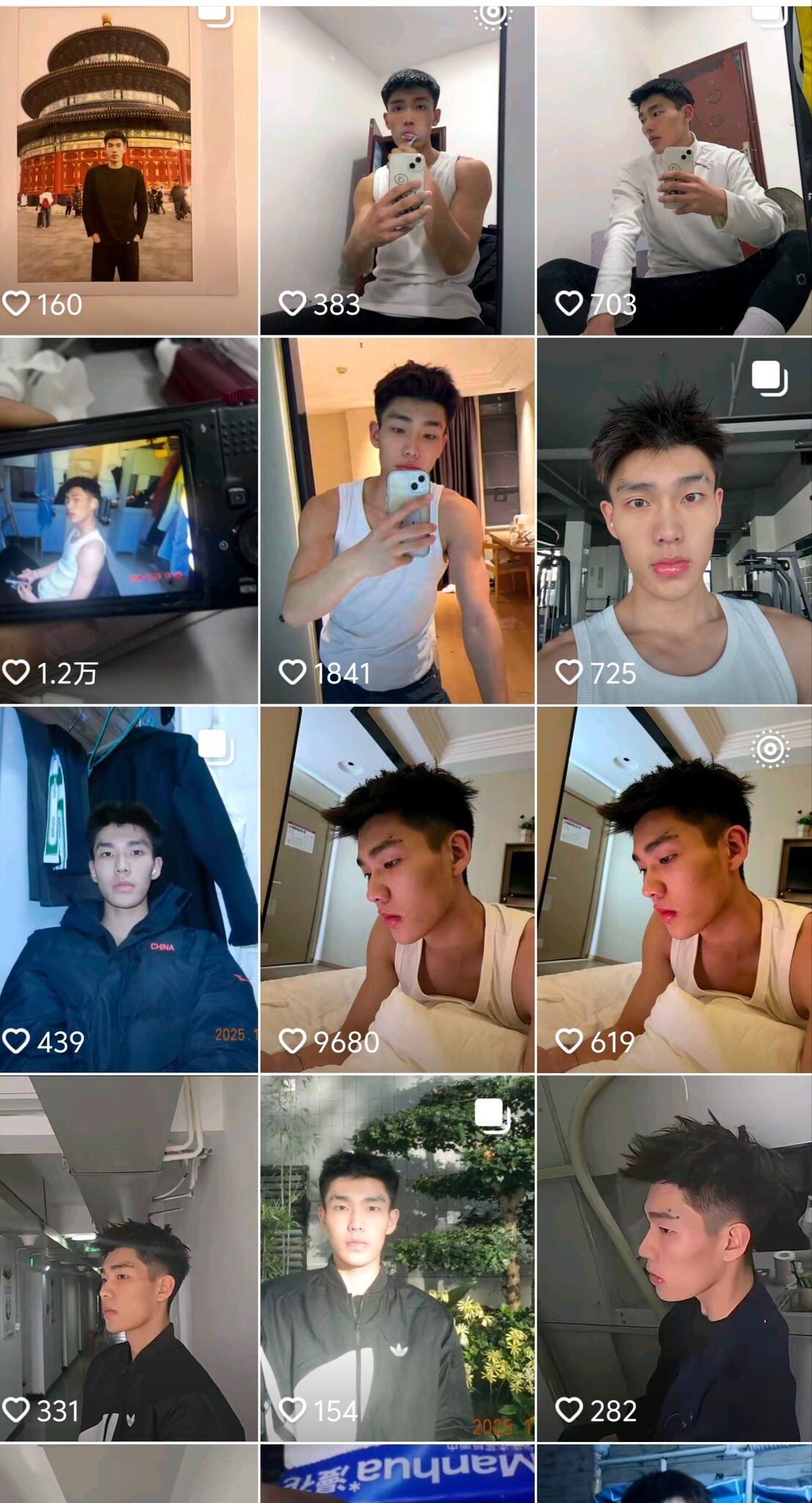Open the post with 154 likes
Image resolution: width=812 pixels, height=1503 pixels.
[x=397, y=1256]
